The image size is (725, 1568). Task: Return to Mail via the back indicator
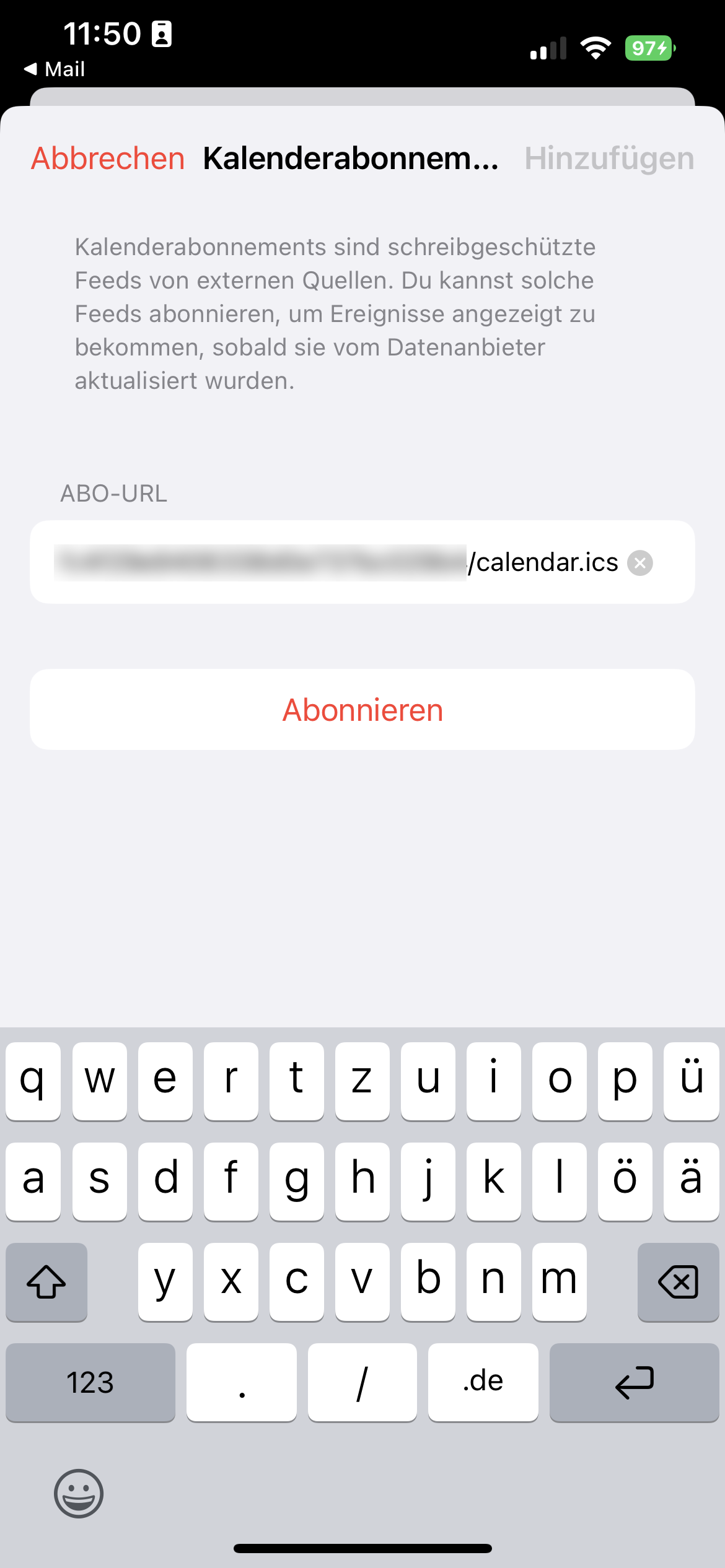56,69
